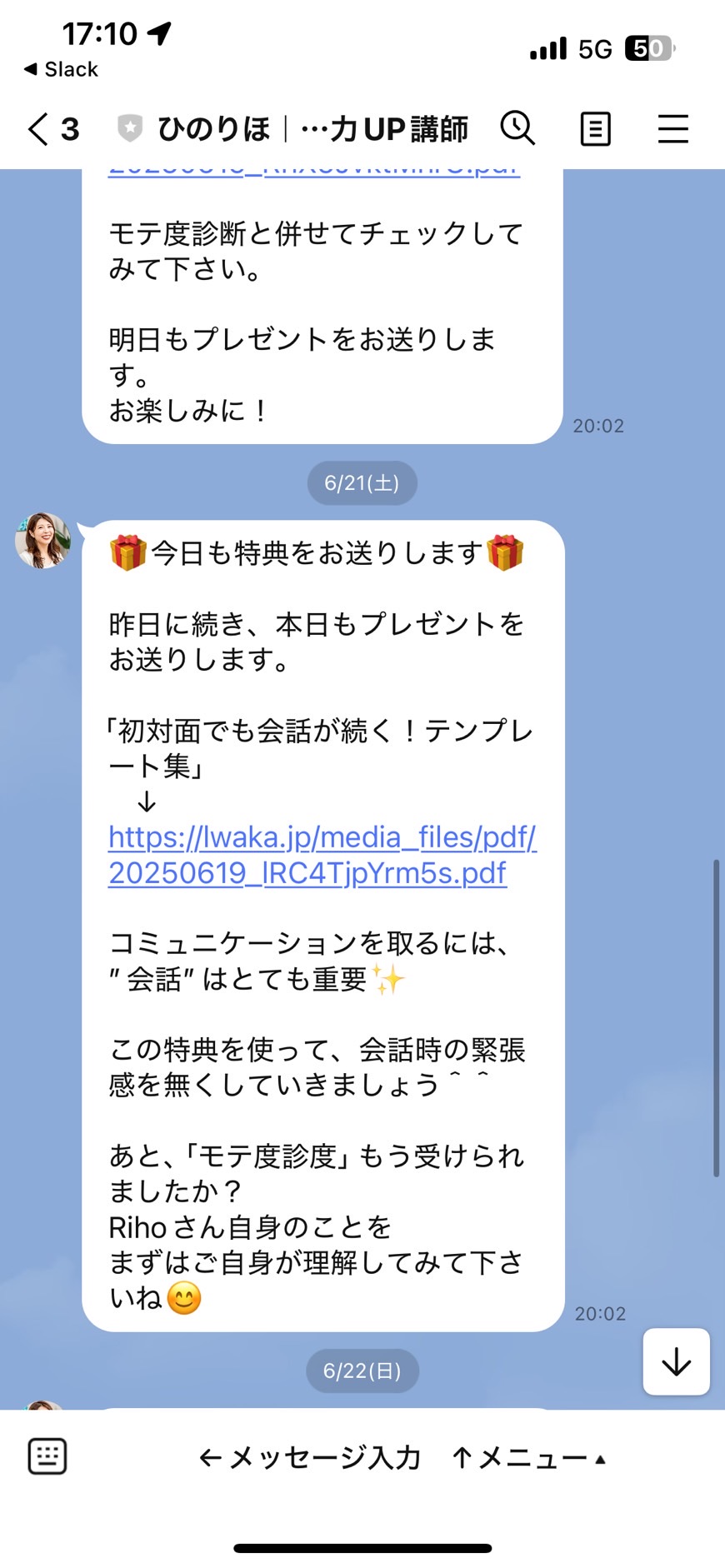The width and height of the screenshot is (725, 1568).
Task: Open the hamburger menu
Action: tap(672, 129)
